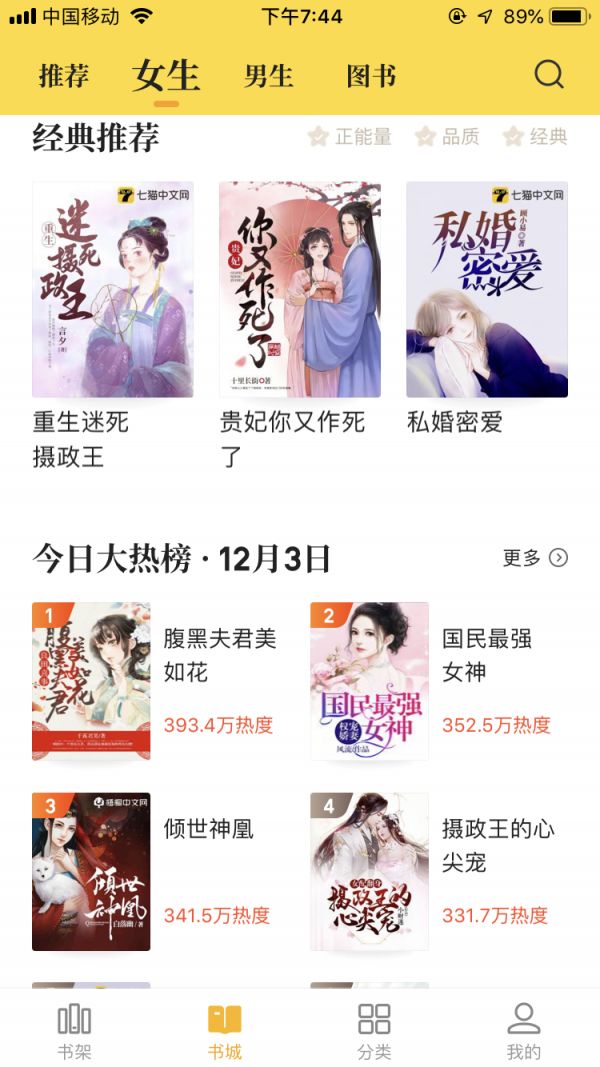Image resolution: width=600 pixels, height=1067 pixels.
Task: Switch to the 男生 tab
Action: 269,76
